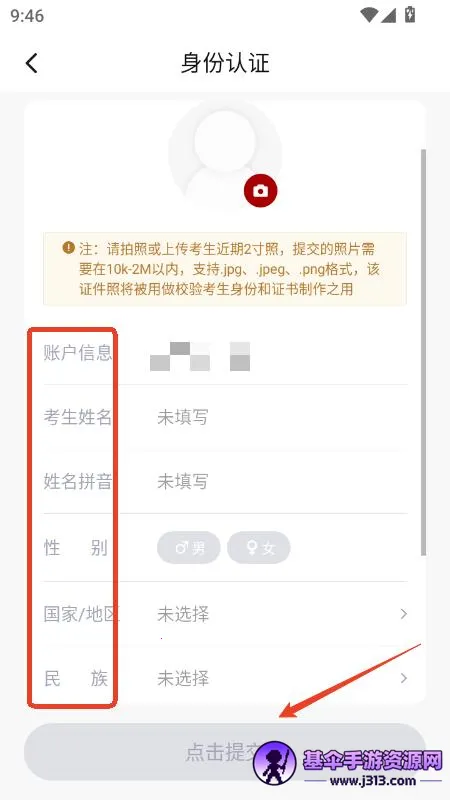450x800 pixels.
Task: Fill in the 姓名拼音 field
Action: (225, 481)
